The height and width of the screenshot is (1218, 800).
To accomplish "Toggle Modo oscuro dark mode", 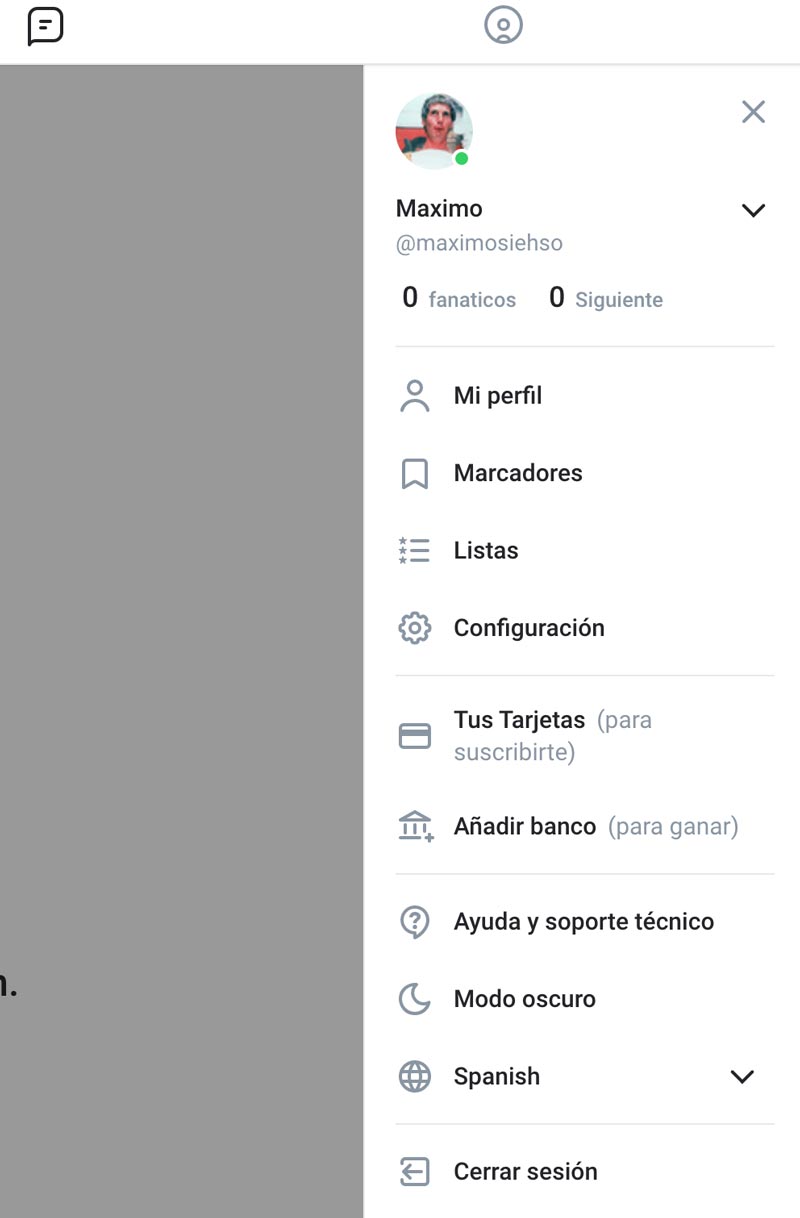I will pyautogui.click(x=524, y=998).
